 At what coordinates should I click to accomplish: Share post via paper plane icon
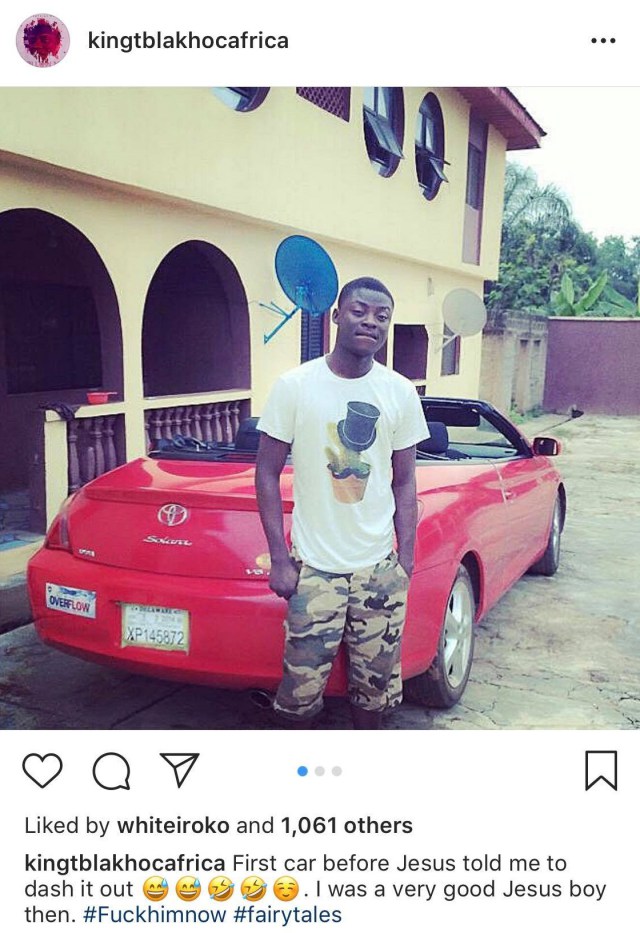(x=176, y=770)
